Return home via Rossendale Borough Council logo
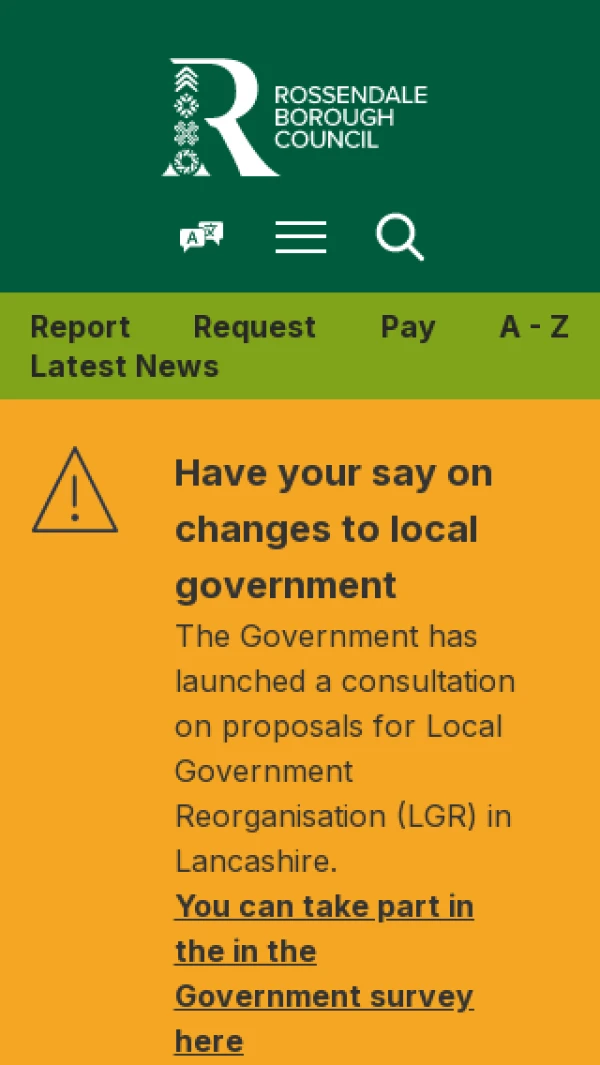 pos(296,118)
